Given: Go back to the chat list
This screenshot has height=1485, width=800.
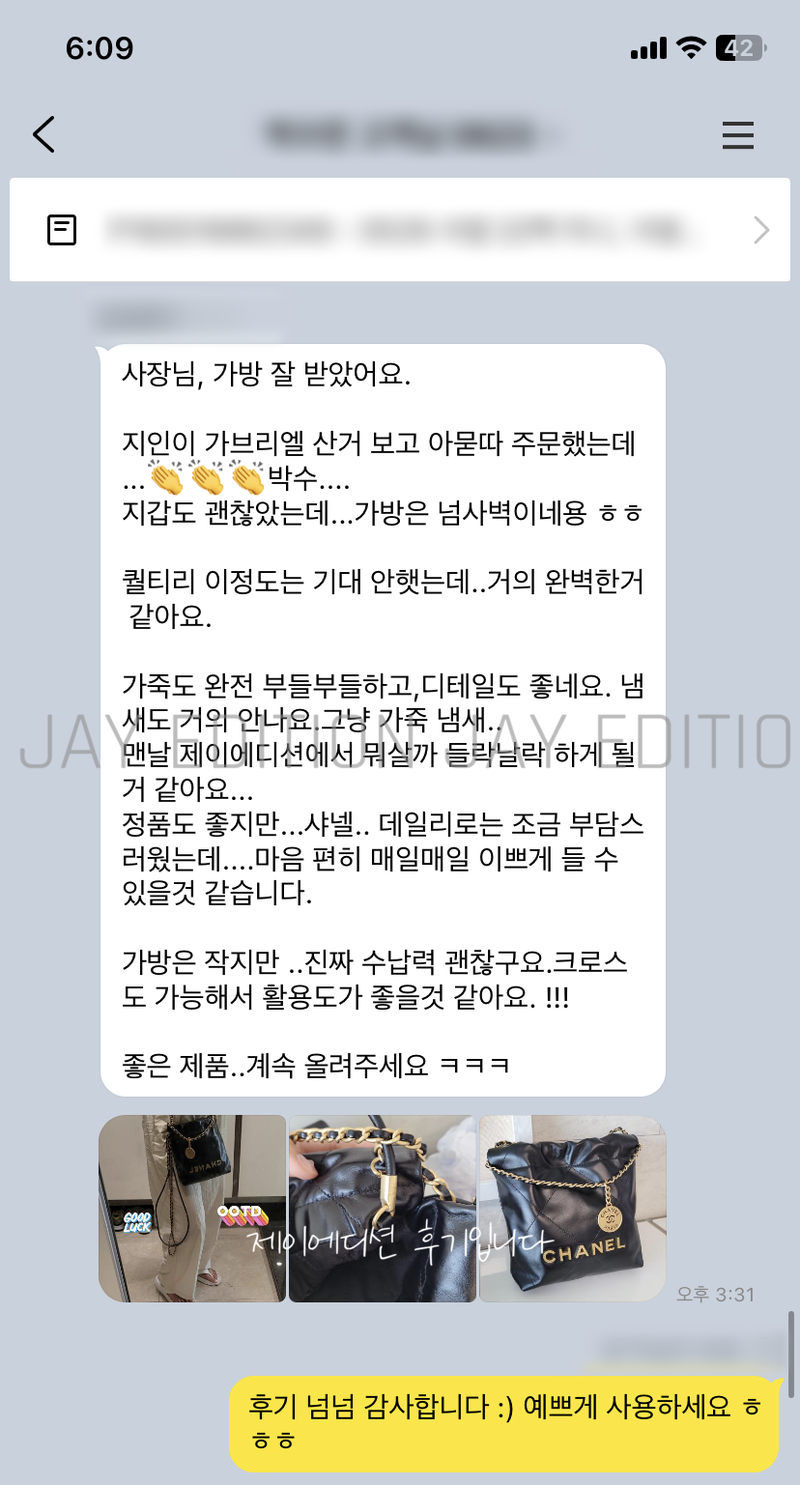Looking at the screenshot, I should 44,134.
